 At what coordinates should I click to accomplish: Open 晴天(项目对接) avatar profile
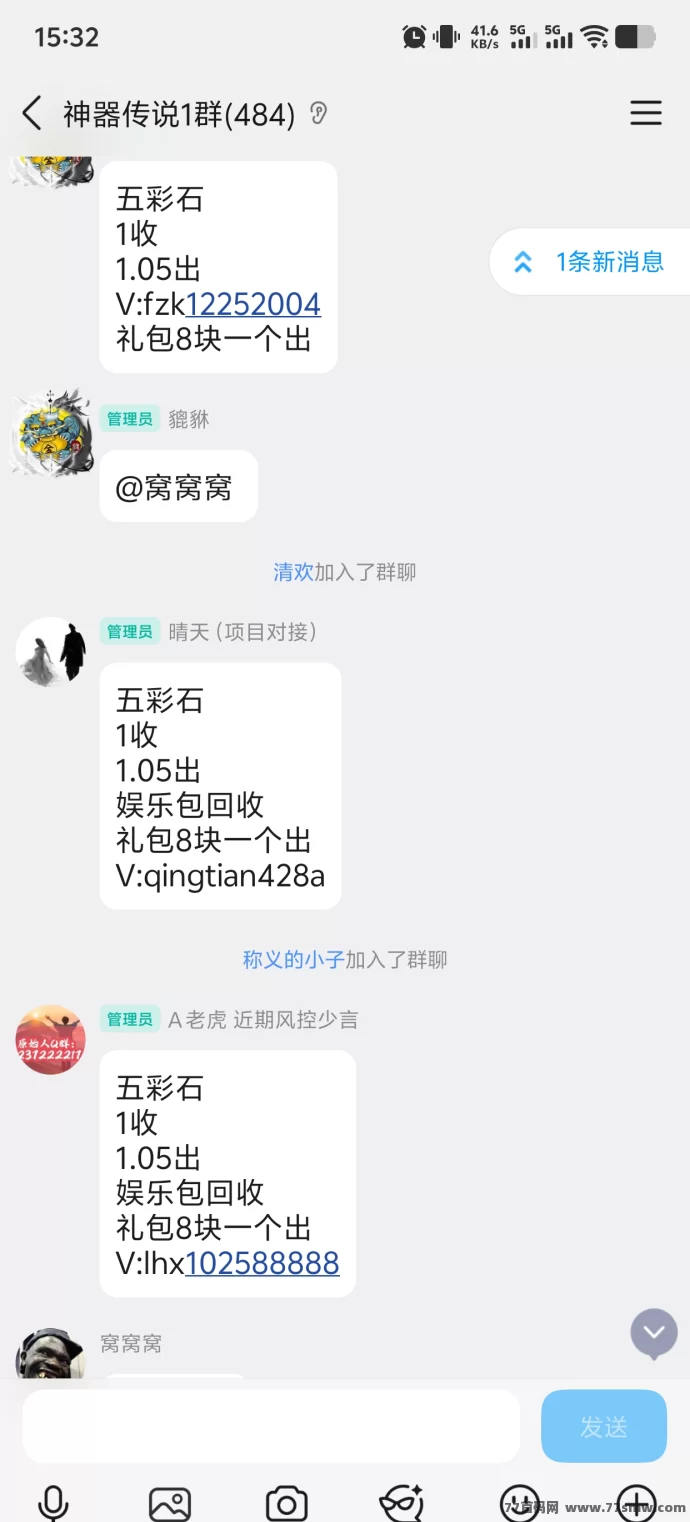pos(51,652)
